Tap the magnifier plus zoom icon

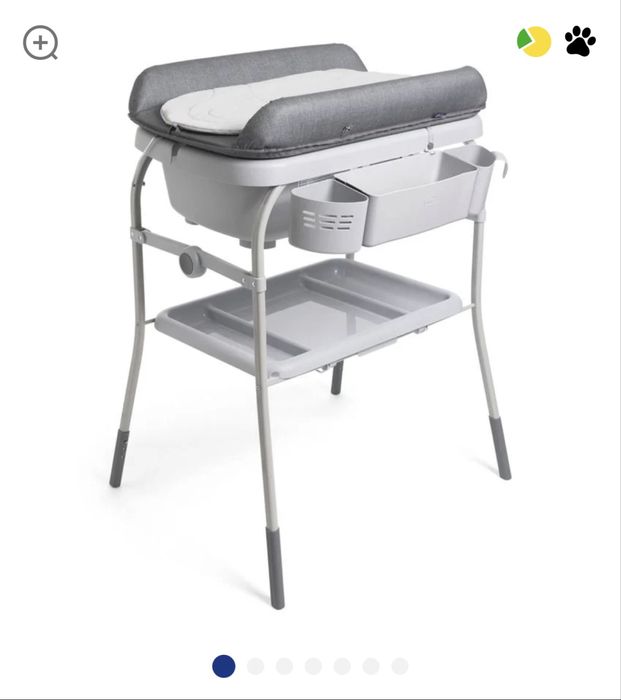point(40,43)
